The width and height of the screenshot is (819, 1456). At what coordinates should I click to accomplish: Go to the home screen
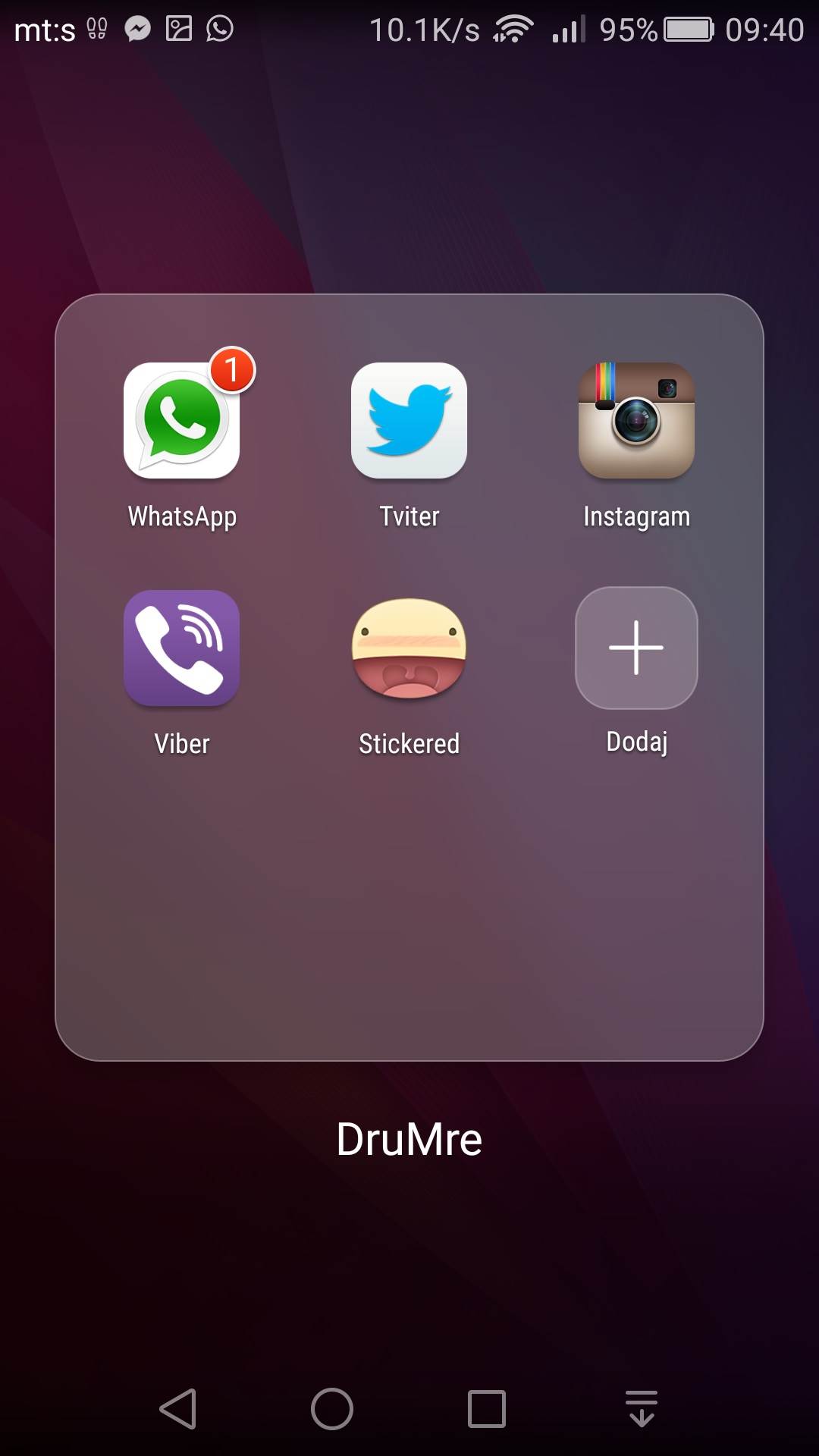pyautogui.click(x=332, y=1409)
